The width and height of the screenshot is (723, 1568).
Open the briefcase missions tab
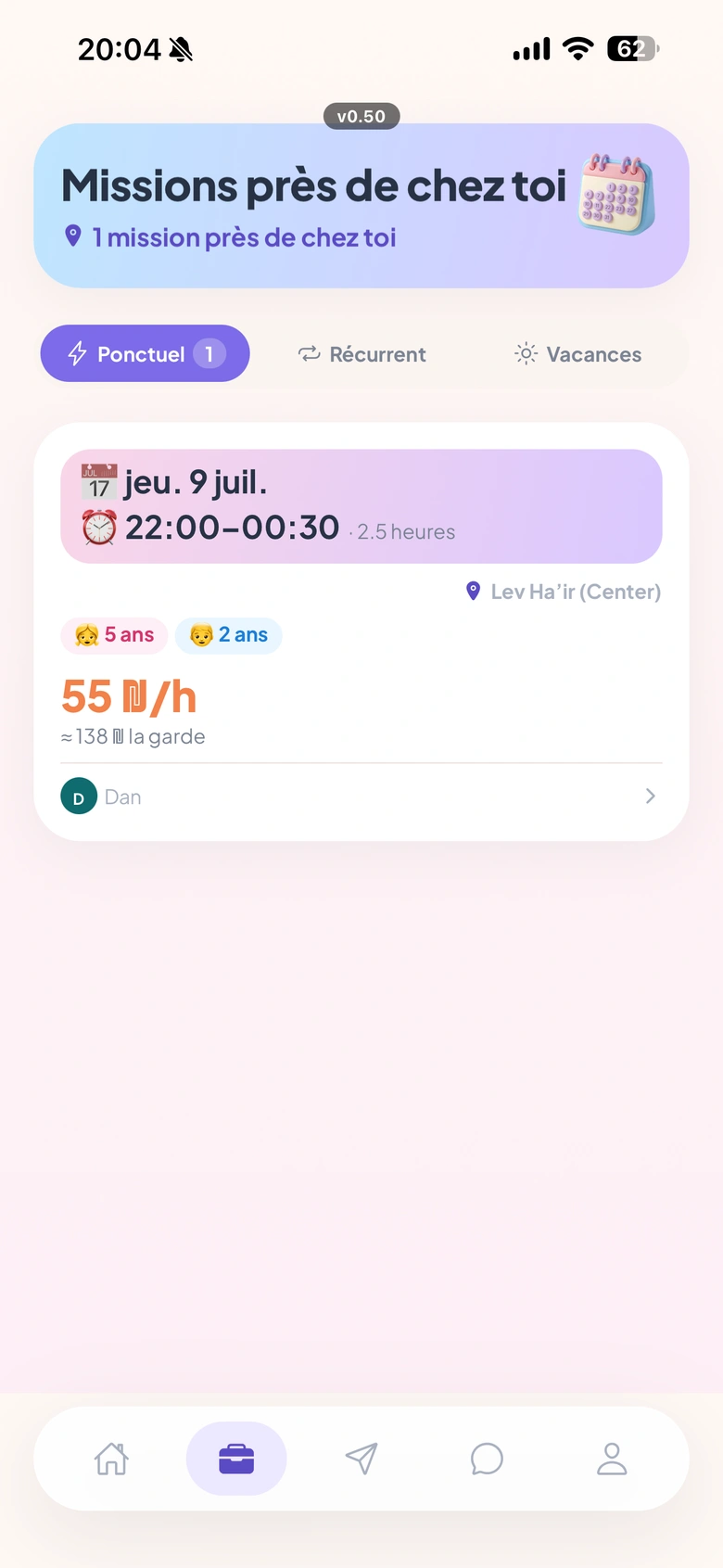click(236, 1459)
